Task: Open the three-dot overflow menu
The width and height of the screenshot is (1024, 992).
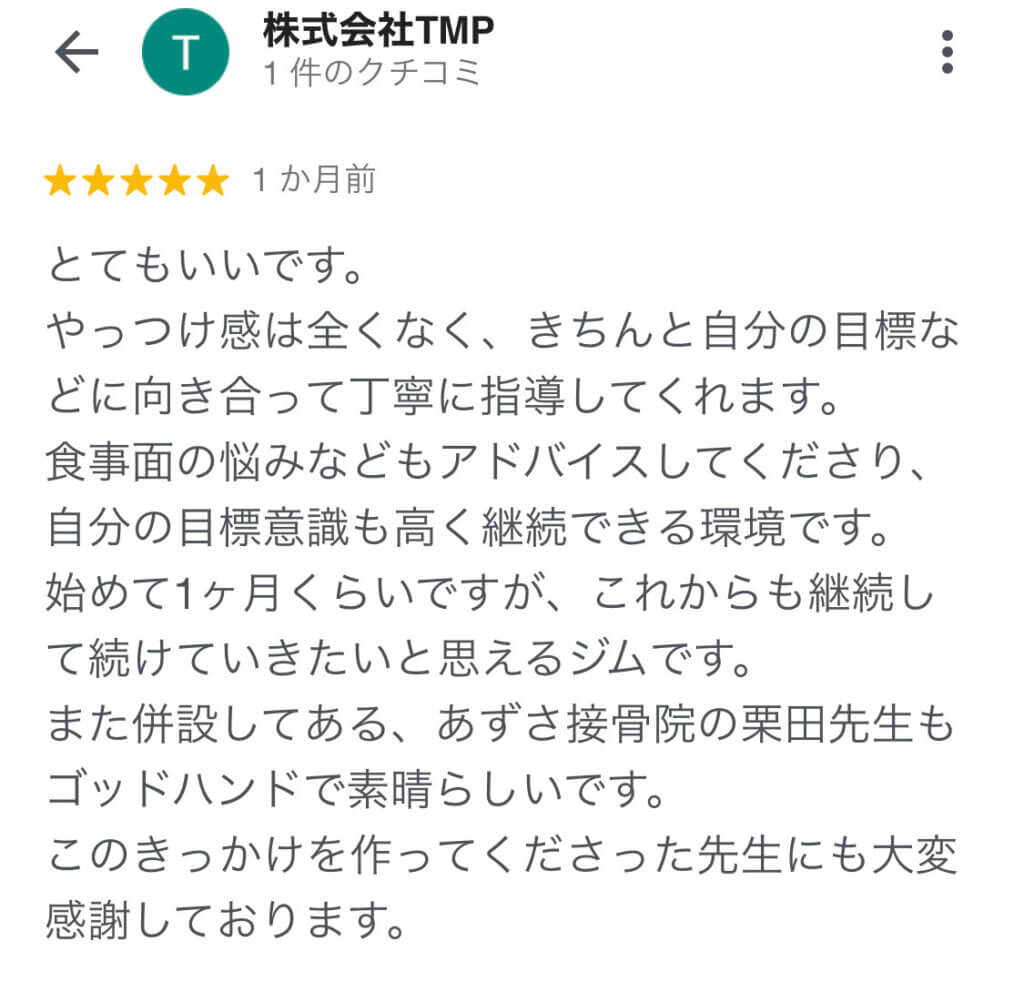Action: pos(946,52)
